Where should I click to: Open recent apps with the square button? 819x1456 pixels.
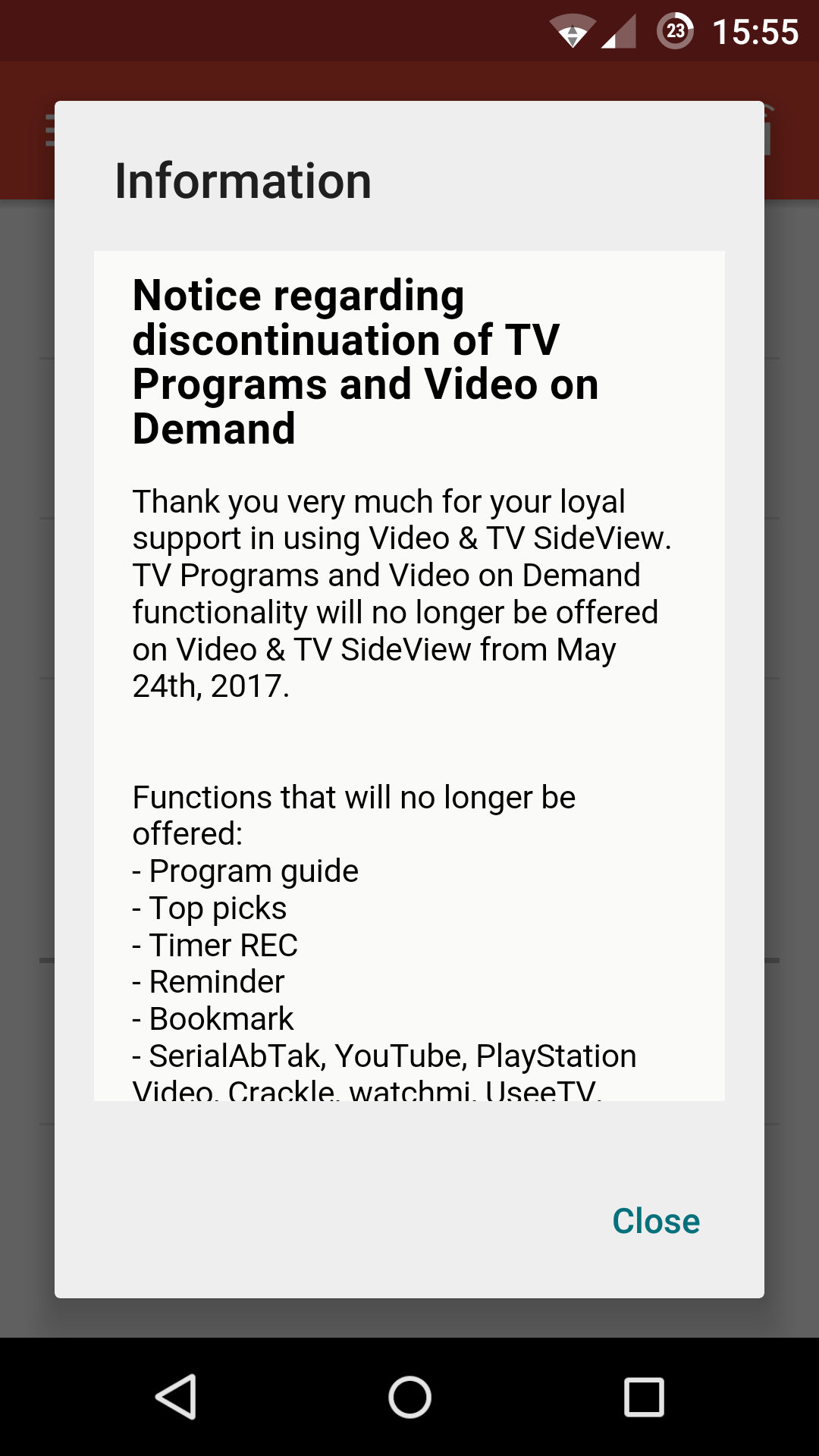[645, 1396]
